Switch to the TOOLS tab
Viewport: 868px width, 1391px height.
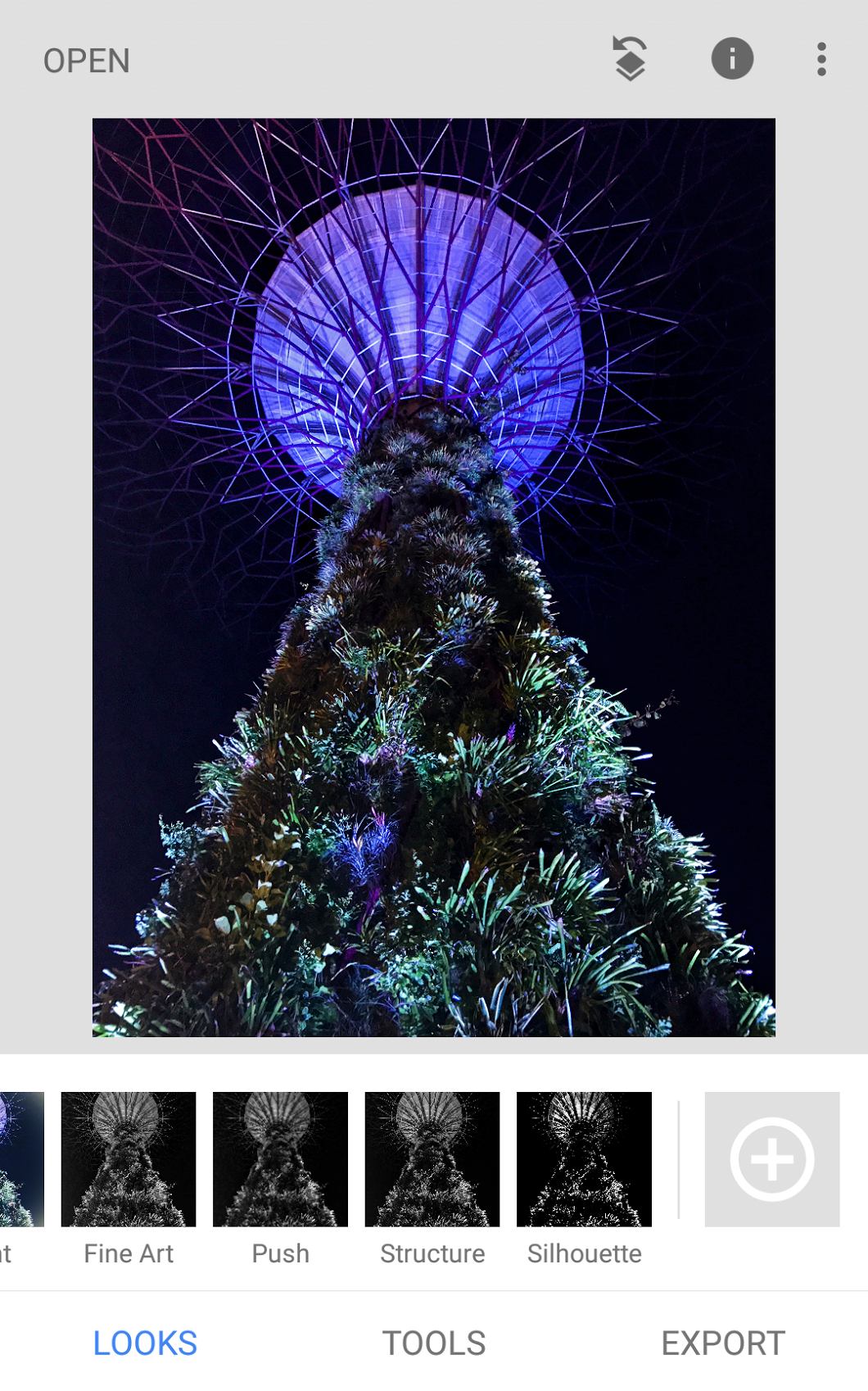pos(434,1343)
